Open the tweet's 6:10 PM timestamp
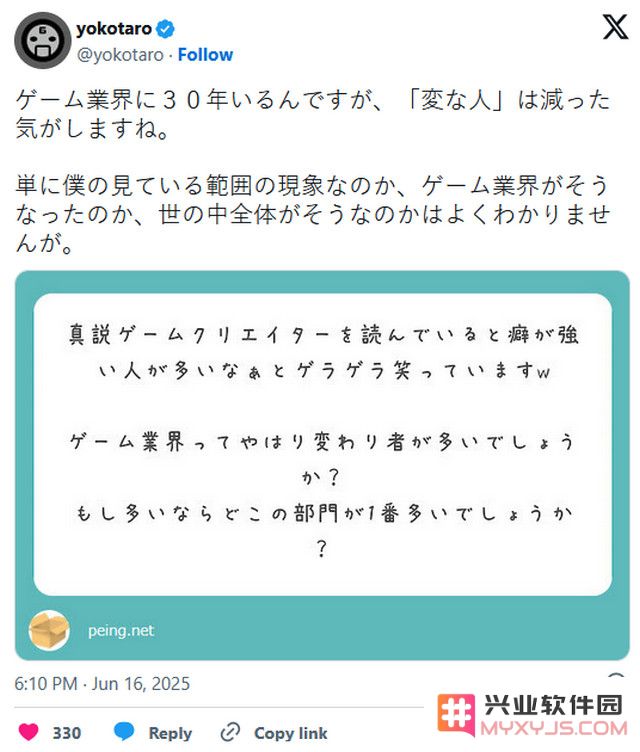The width and height of the screenshot is (640, 752). click(102, 684)
